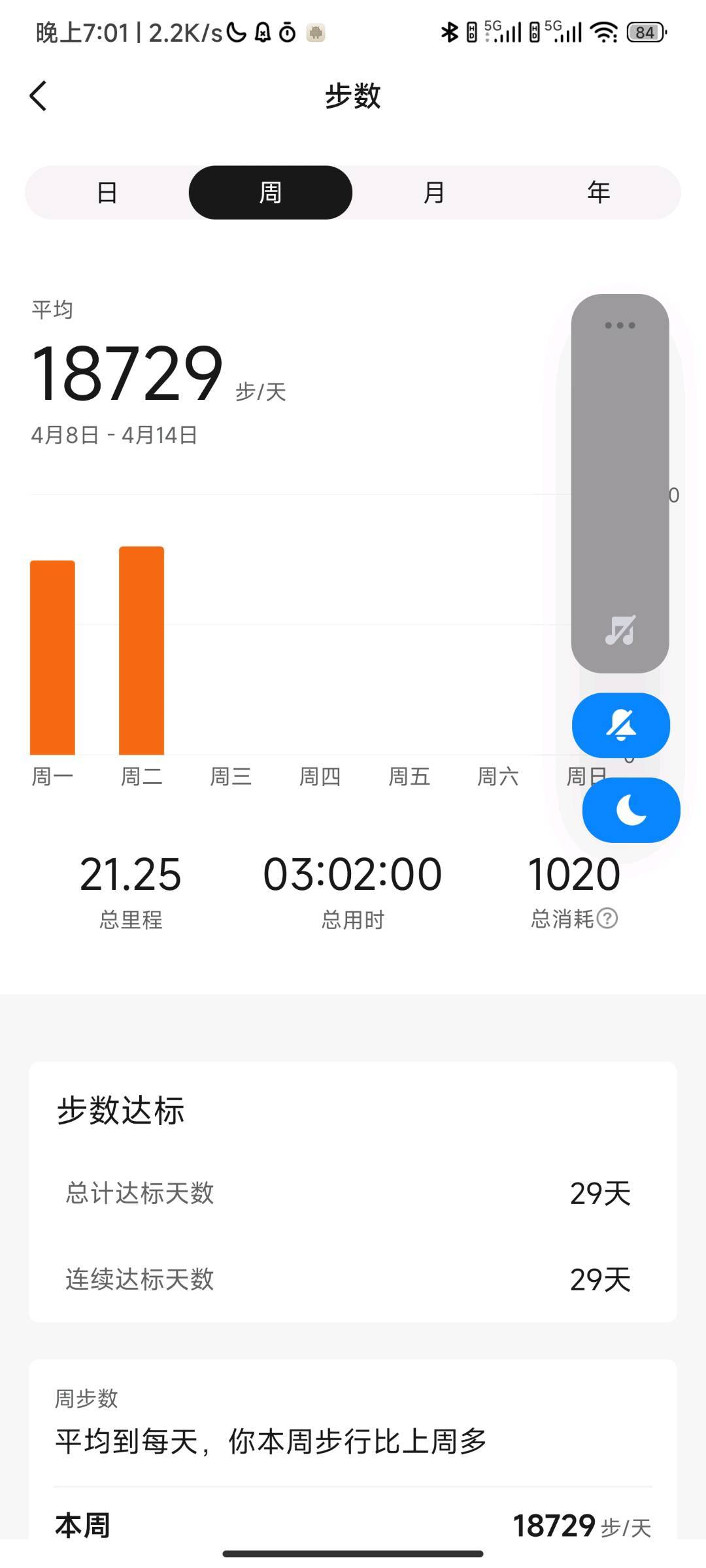Tap the 周一 orange bar
Viewport: 706px width, 1568px height.
52,657
